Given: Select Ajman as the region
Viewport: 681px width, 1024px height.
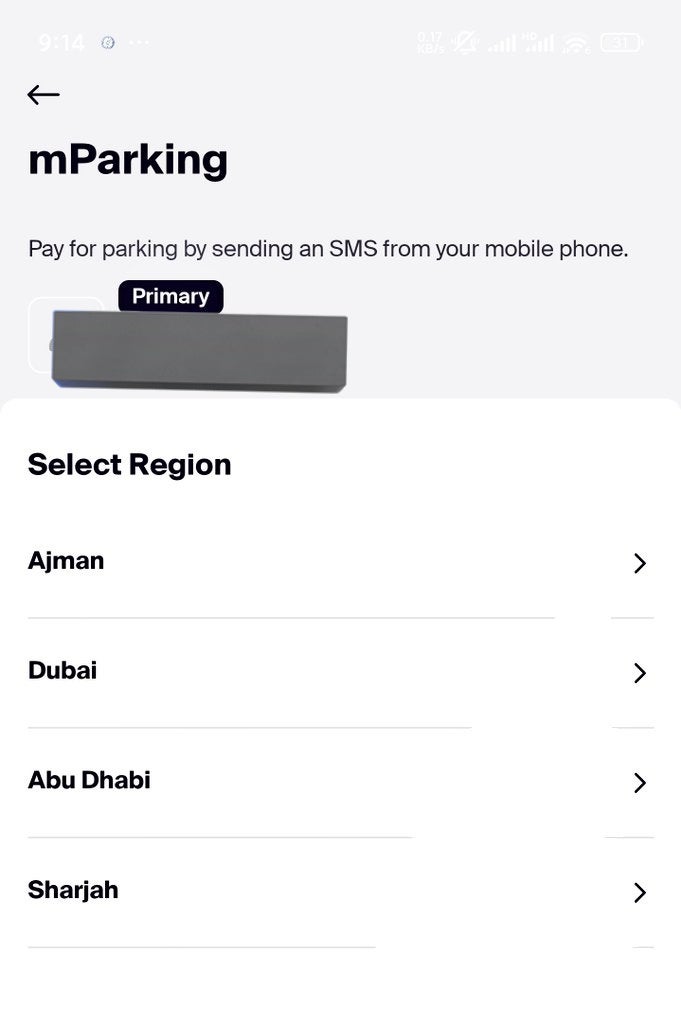Looking at the screenshot, I should pos(66,561).
